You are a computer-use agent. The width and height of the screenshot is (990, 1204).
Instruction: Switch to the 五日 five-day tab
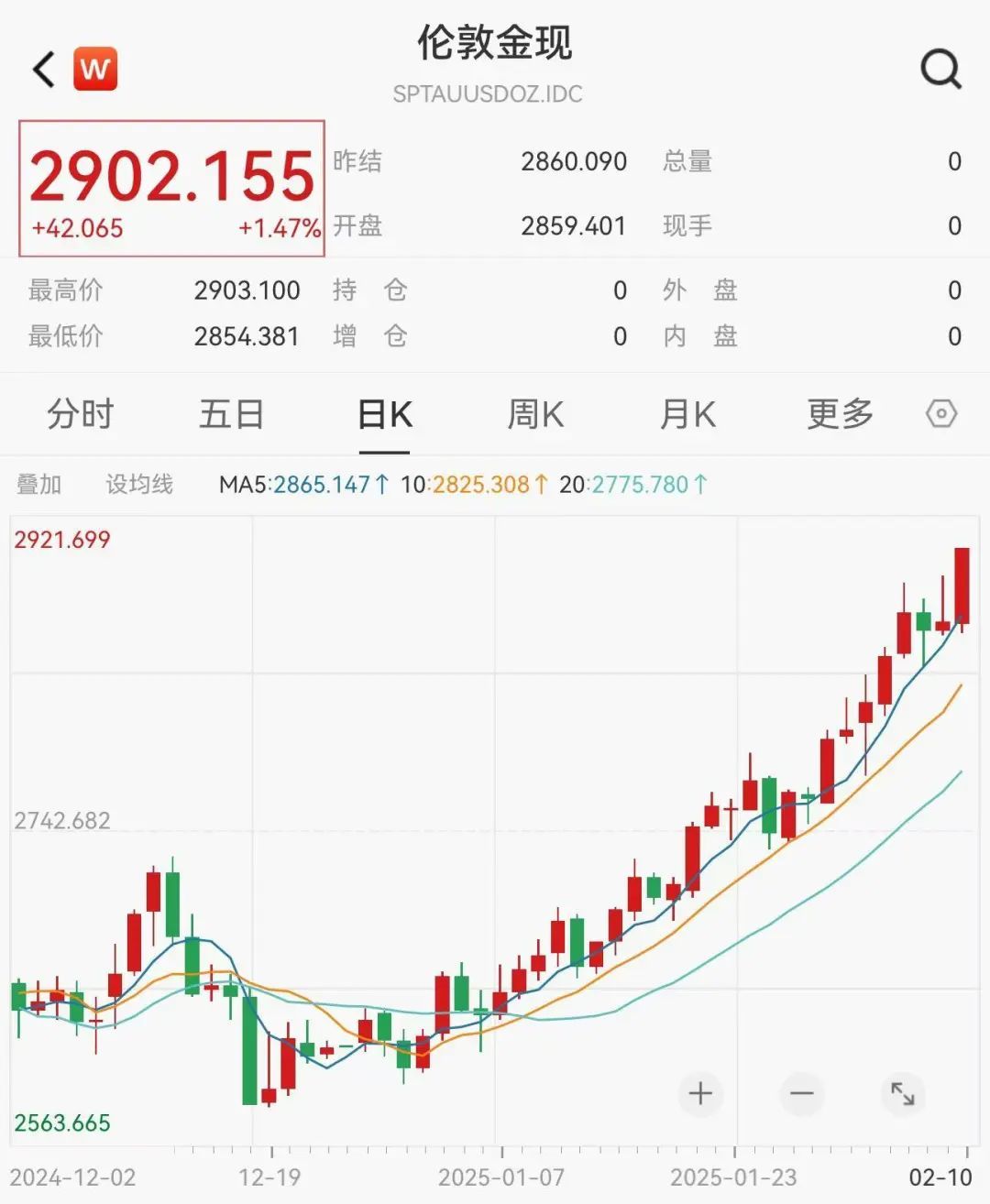229,414
